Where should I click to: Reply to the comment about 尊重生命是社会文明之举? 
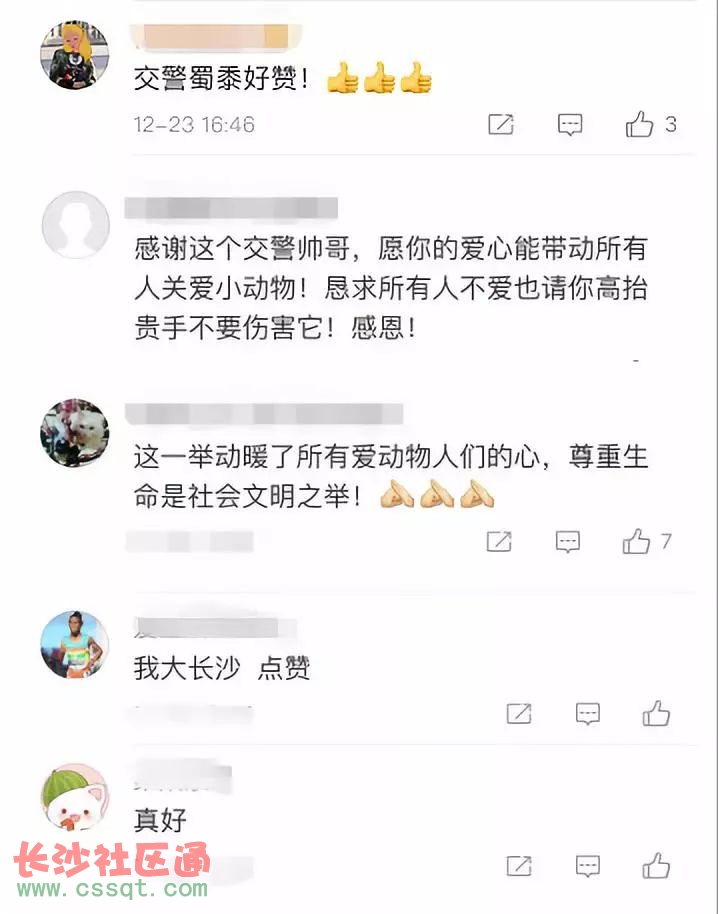click(x=568, y=542)
